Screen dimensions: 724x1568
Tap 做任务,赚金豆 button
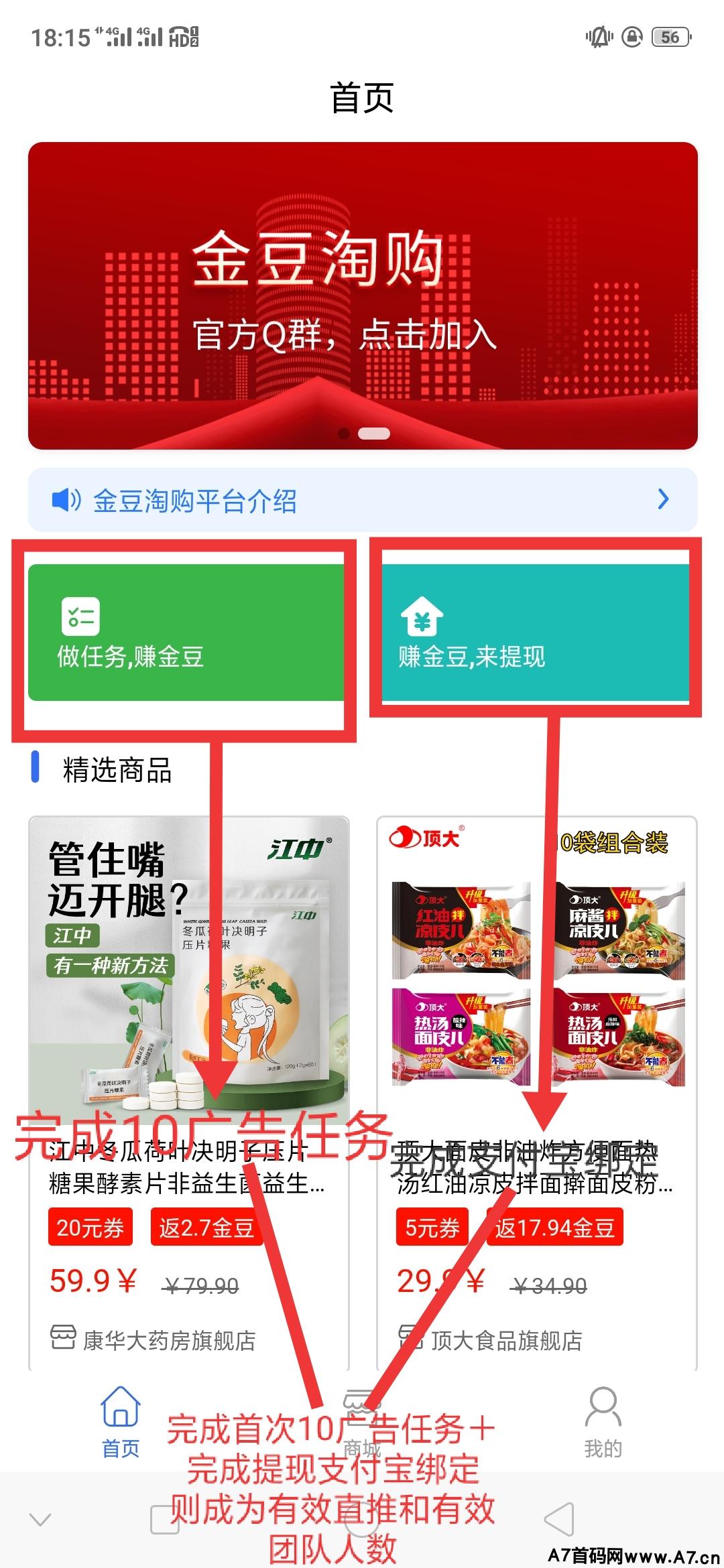[186, 632]
